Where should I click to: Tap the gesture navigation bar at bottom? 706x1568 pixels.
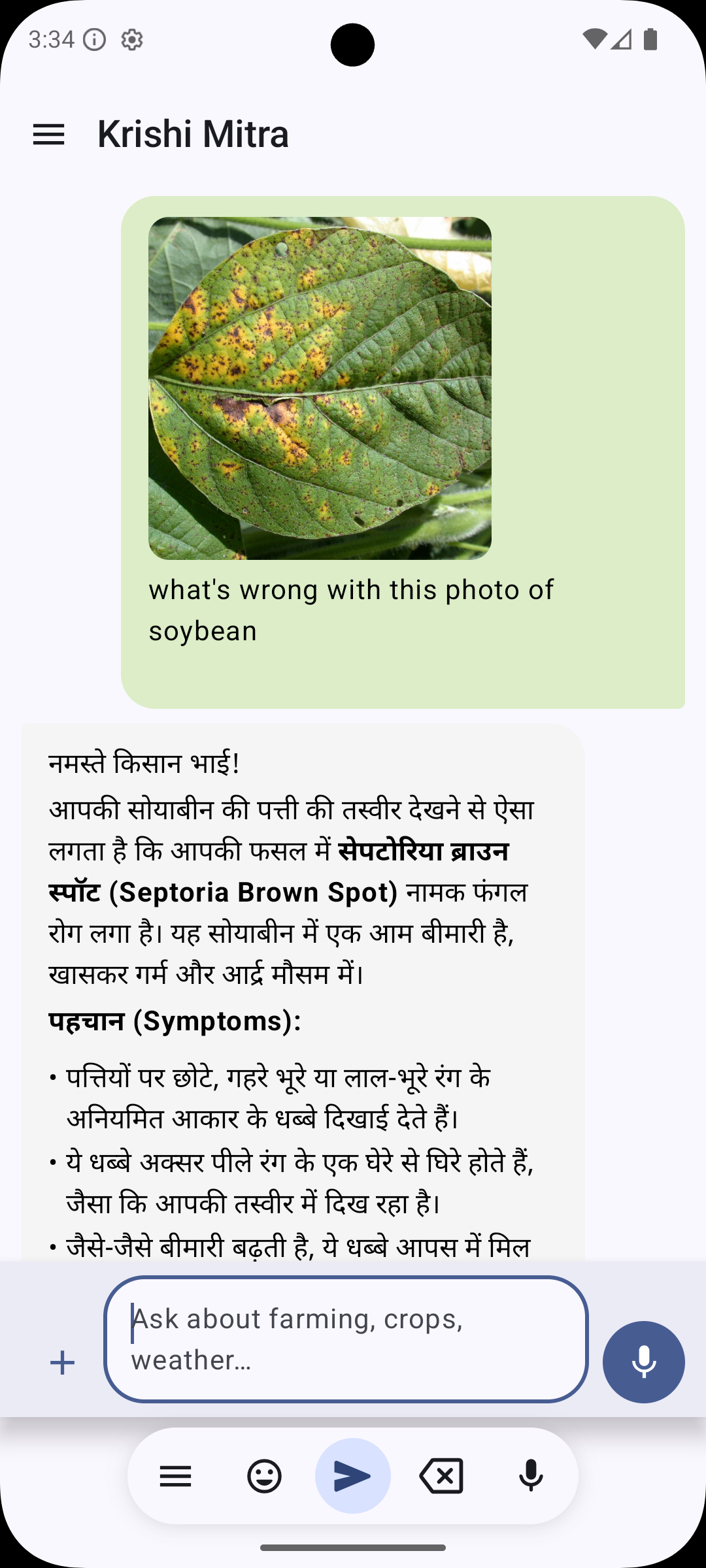click(353, 1549)
